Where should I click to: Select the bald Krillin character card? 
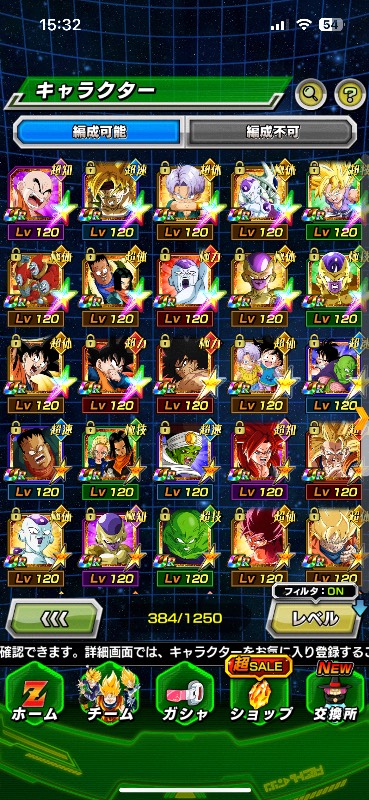tap(36, 202)
